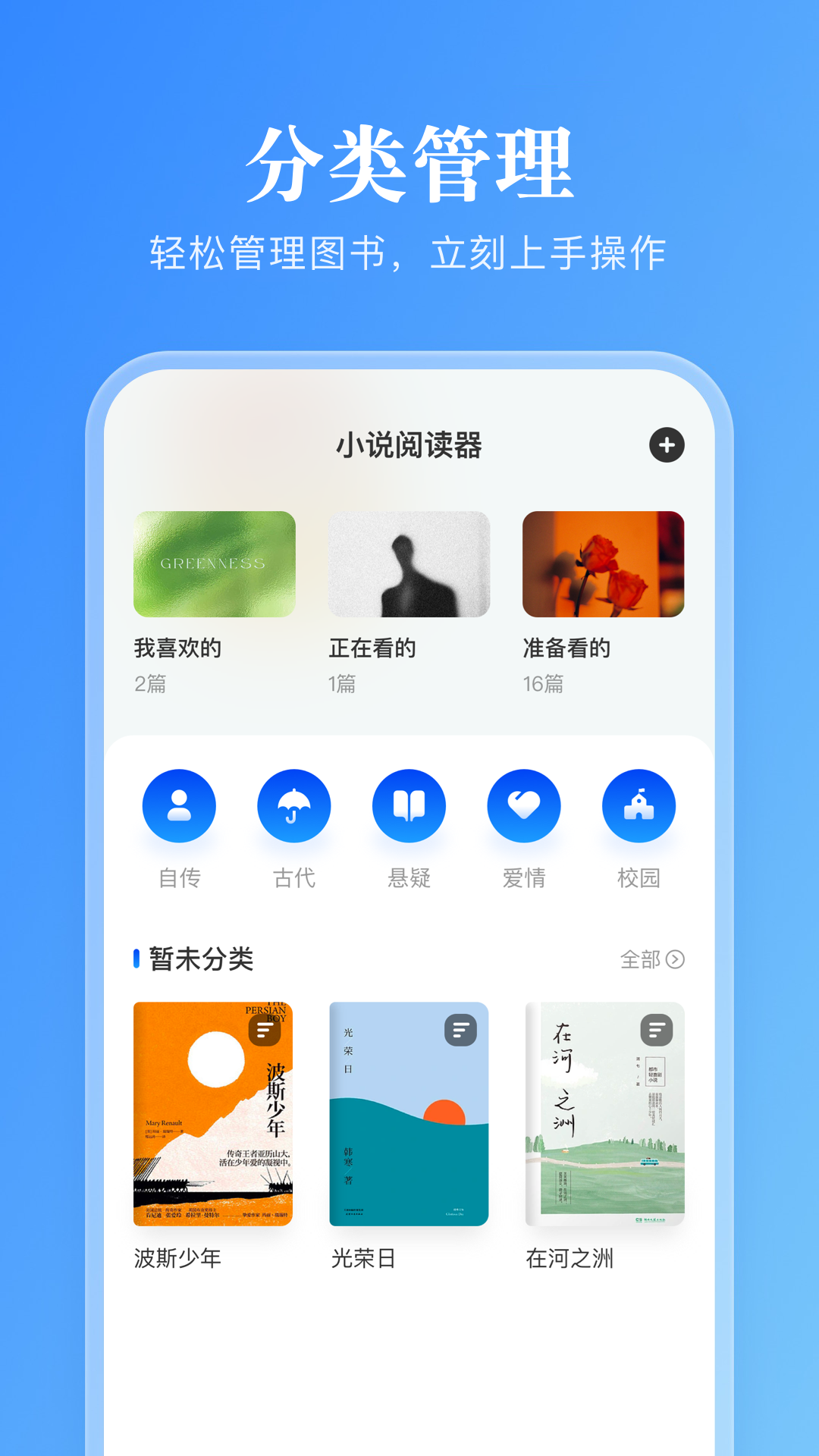Switch to the 正在看的 collection
Image resolution: width=819 pixels, height=1456 pixels.
pyautogui.click(x=371, y=648)
